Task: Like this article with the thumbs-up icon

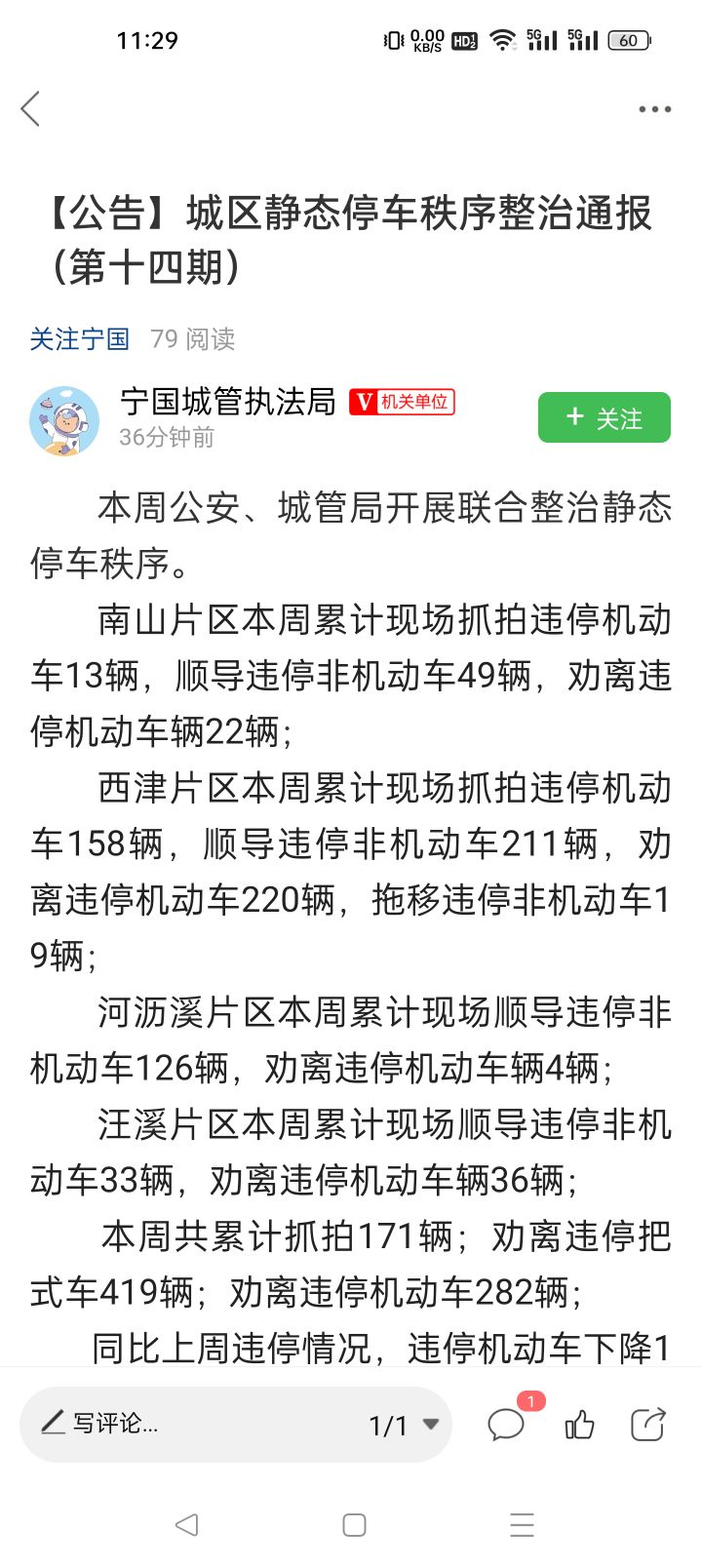Action: coord(579,1425)
